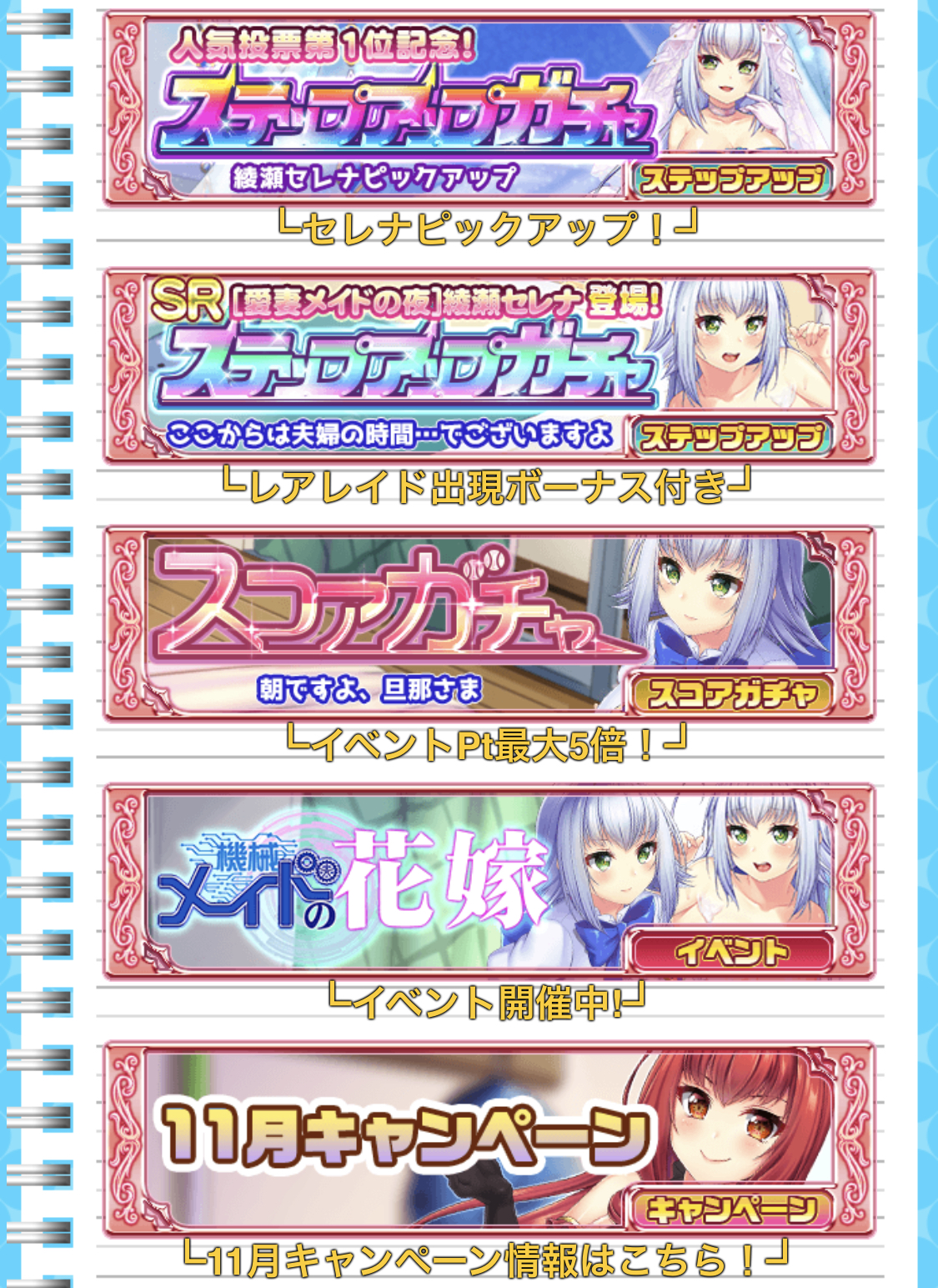The image size is (938, 1288).
Task: Open the SR 愛妻メイドの夜 step-up gacha banner
Action: 489,365
